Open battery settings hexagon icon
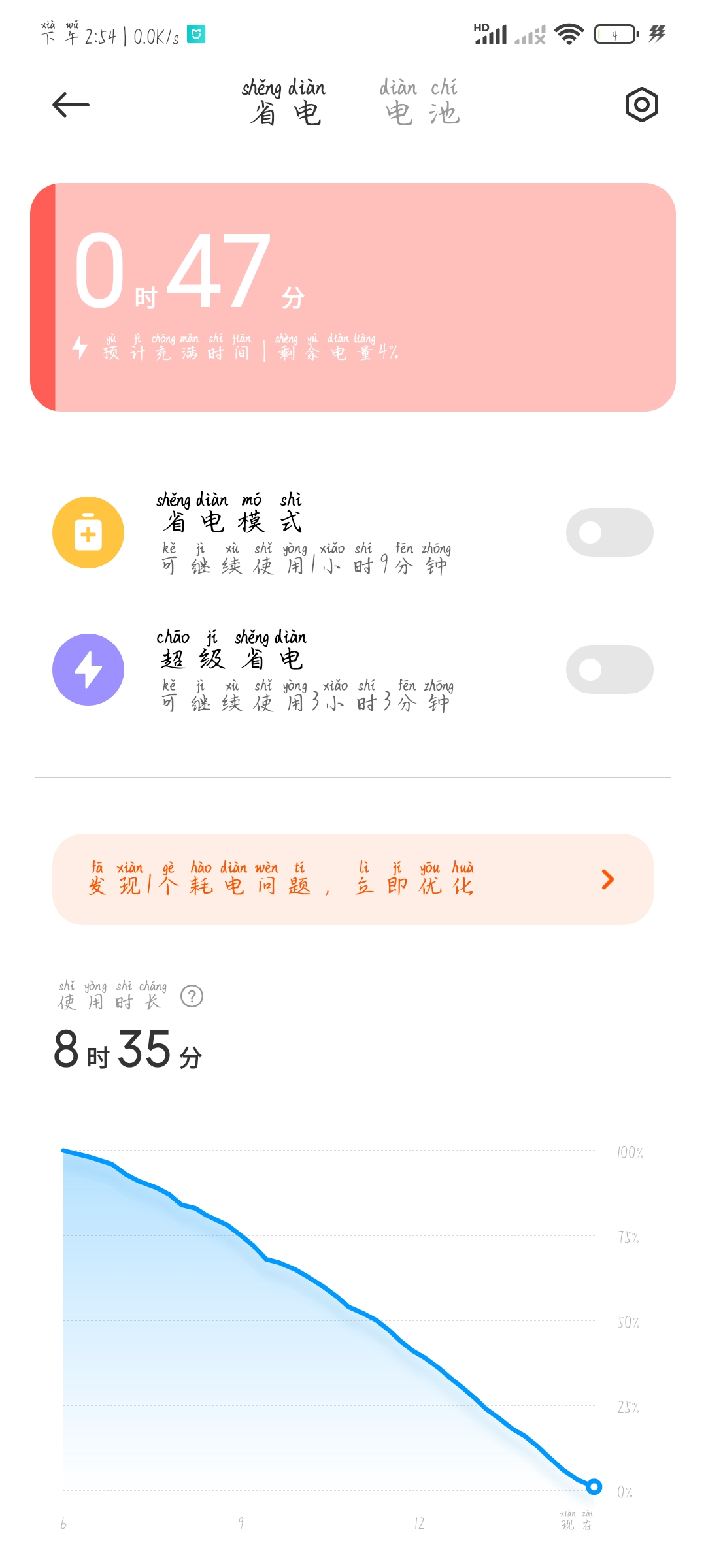This screenshot has height=1568, width=706. [x=641, y=105]
